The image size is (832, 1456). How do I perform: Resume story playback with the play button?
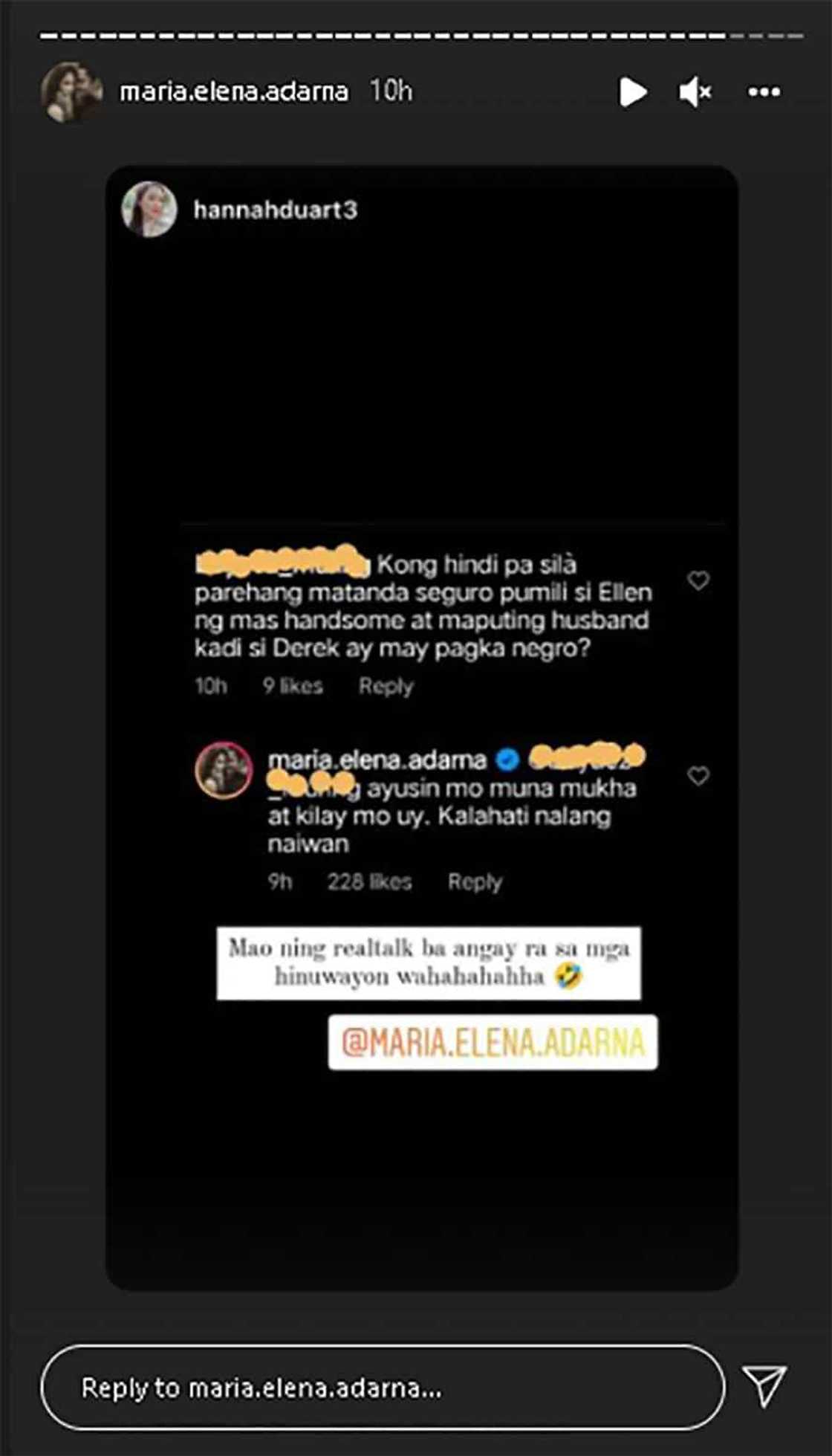[x=632, y=92]
